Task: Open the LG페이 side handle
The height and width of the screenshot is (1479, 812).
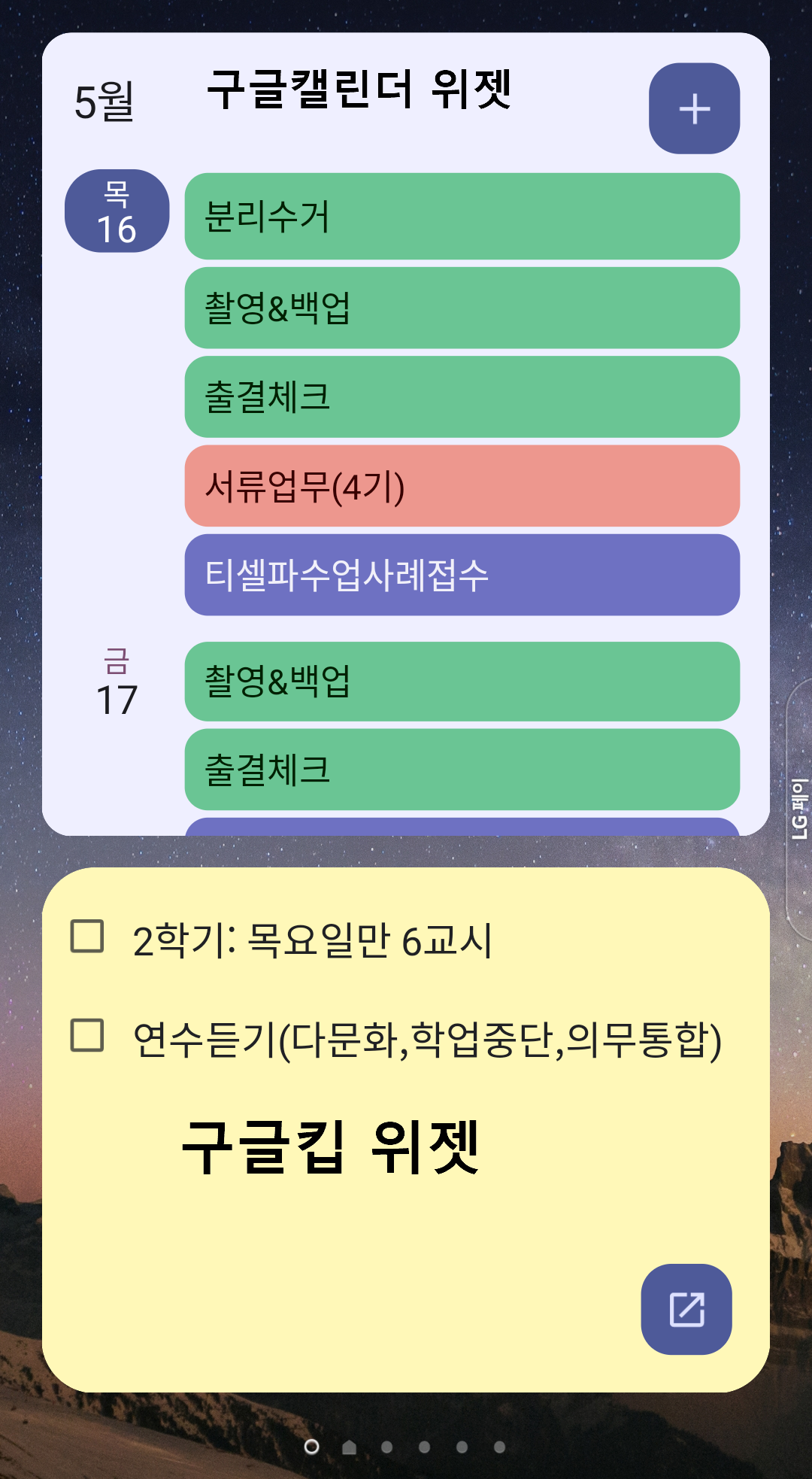Action: click(x=799, y=809)
